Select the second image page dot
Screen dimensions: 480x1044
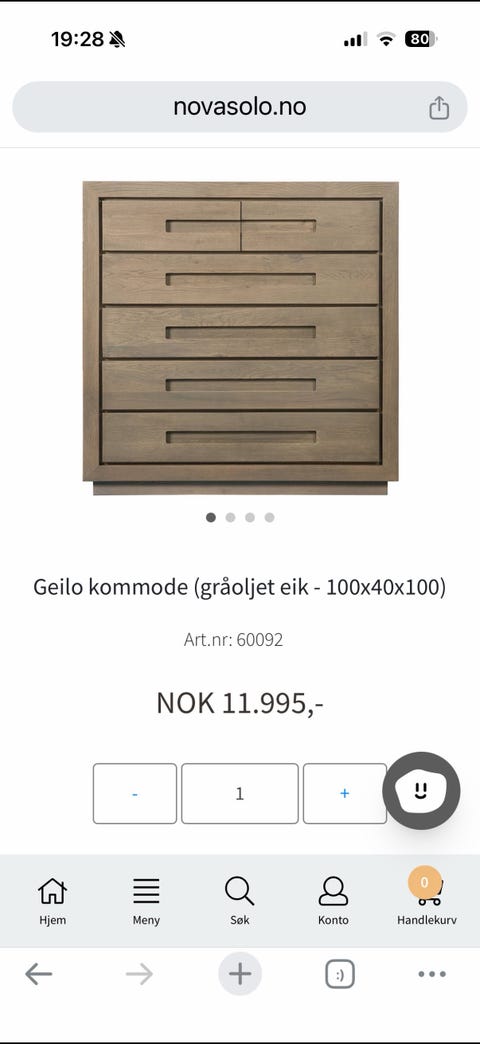(230, 517)
